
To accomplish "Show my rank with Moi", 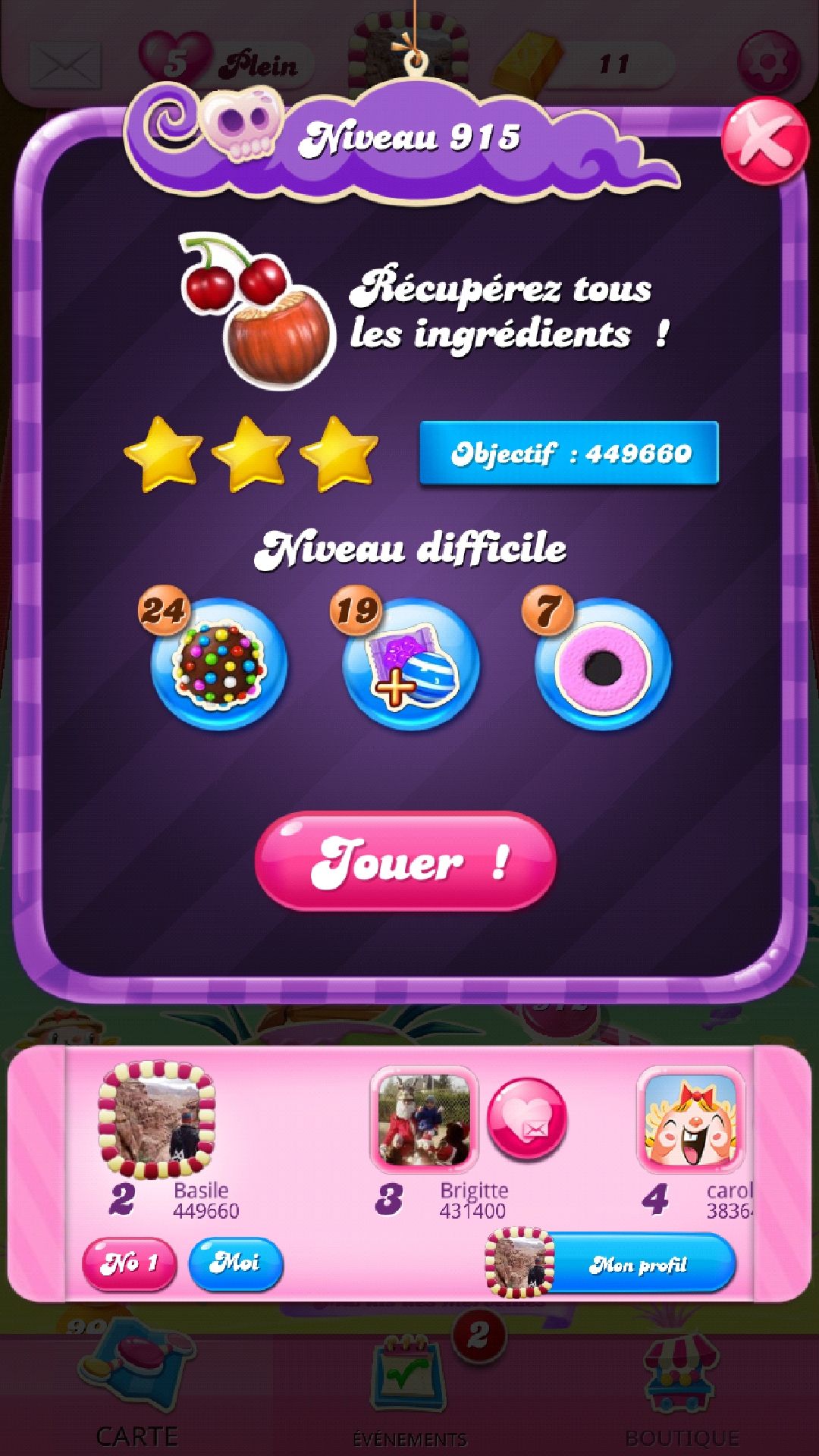I will click(x=235, y=1263).
